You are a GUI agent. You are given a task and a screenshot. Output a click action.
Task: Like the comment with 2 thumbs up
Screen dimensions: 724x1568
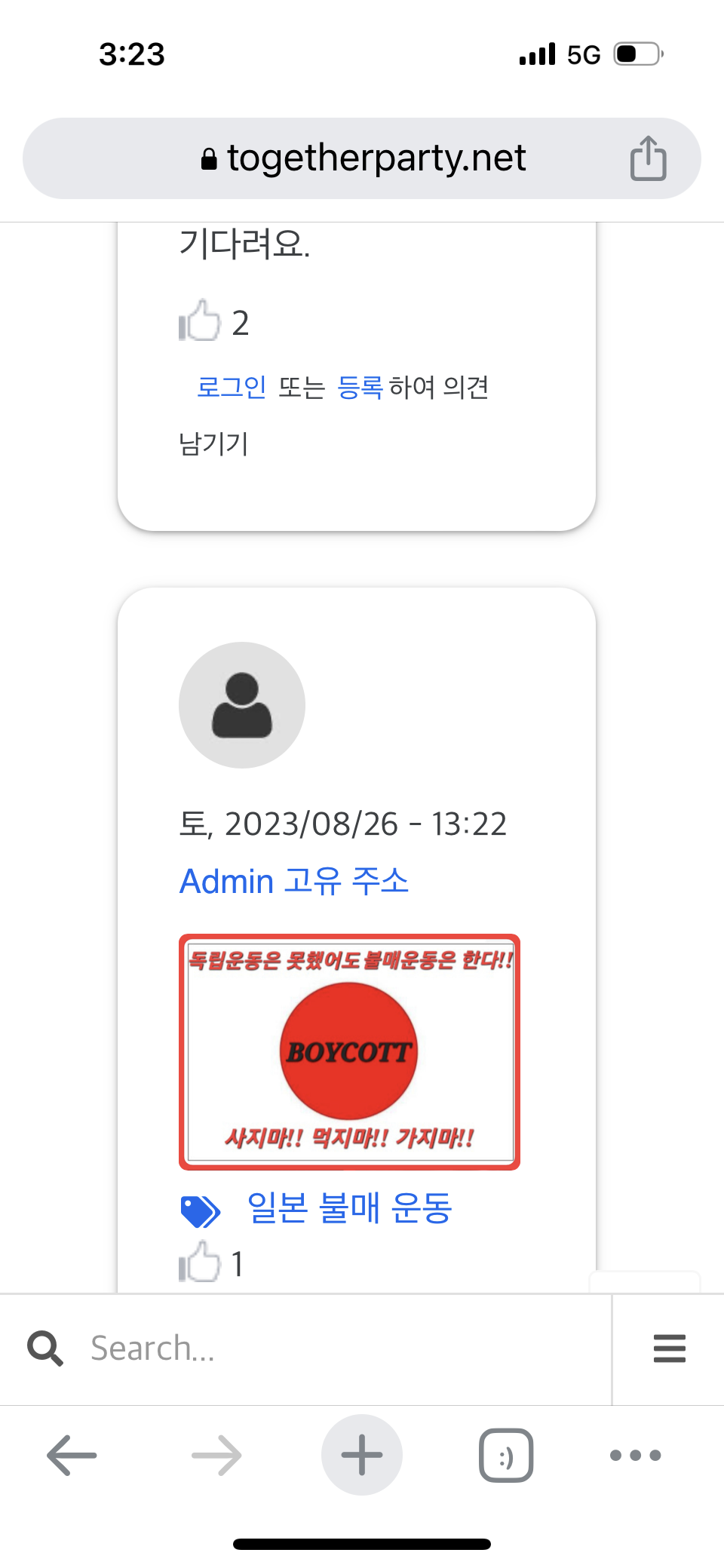point(199,321)
